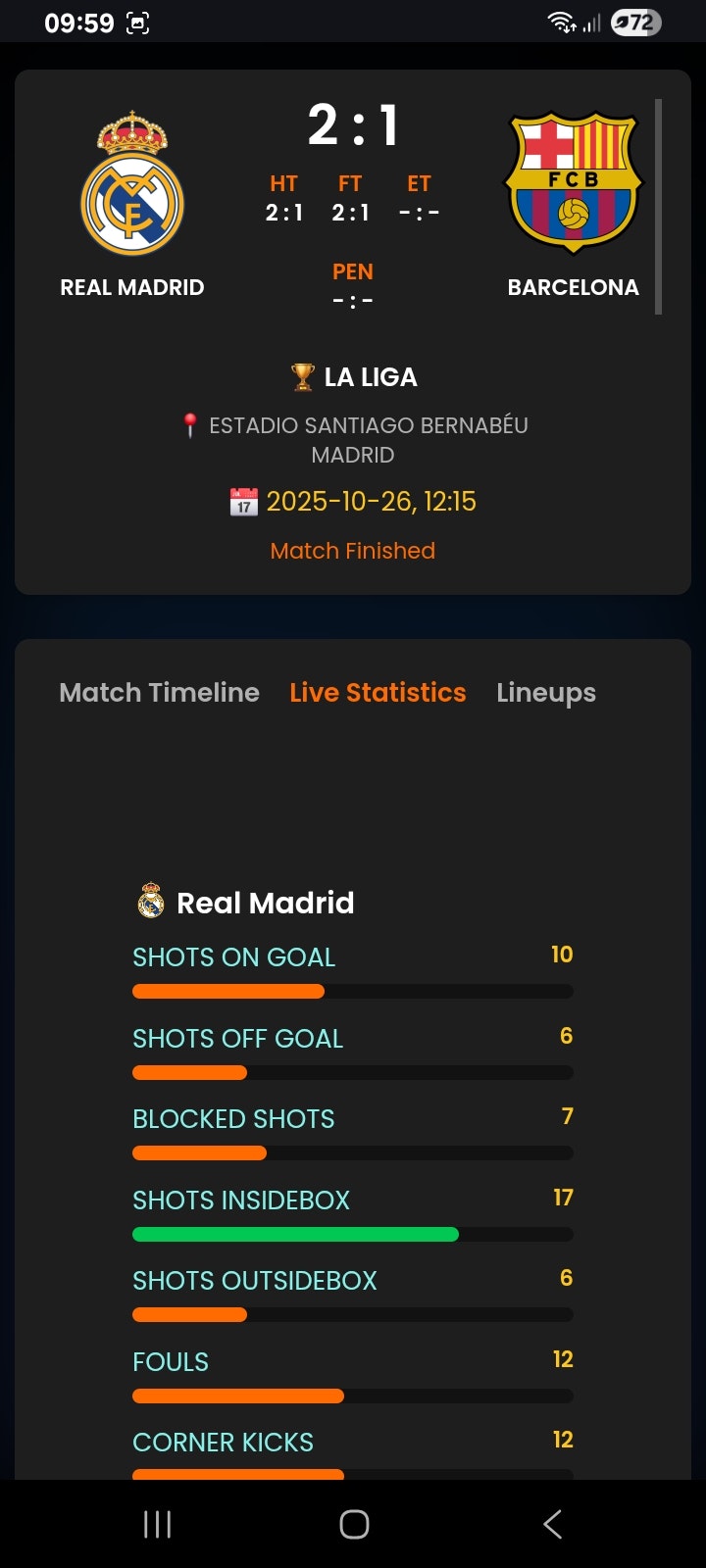Screen dimensions: 706x1568
Task: Click the Match Finished status label
Action: pyautogui.click(x=352, y=550)
